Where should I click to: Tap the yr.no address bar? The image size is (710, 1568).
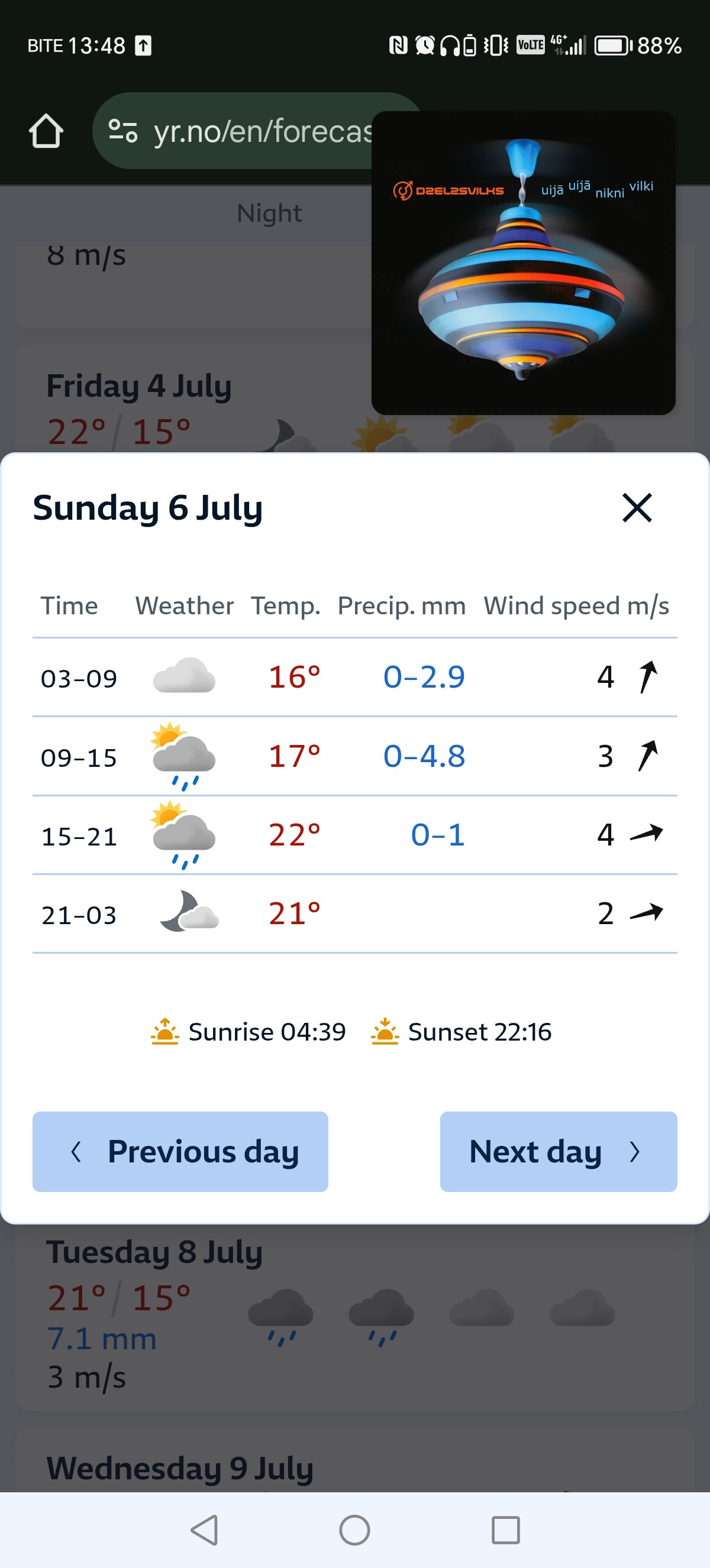[x=262, y=131]
